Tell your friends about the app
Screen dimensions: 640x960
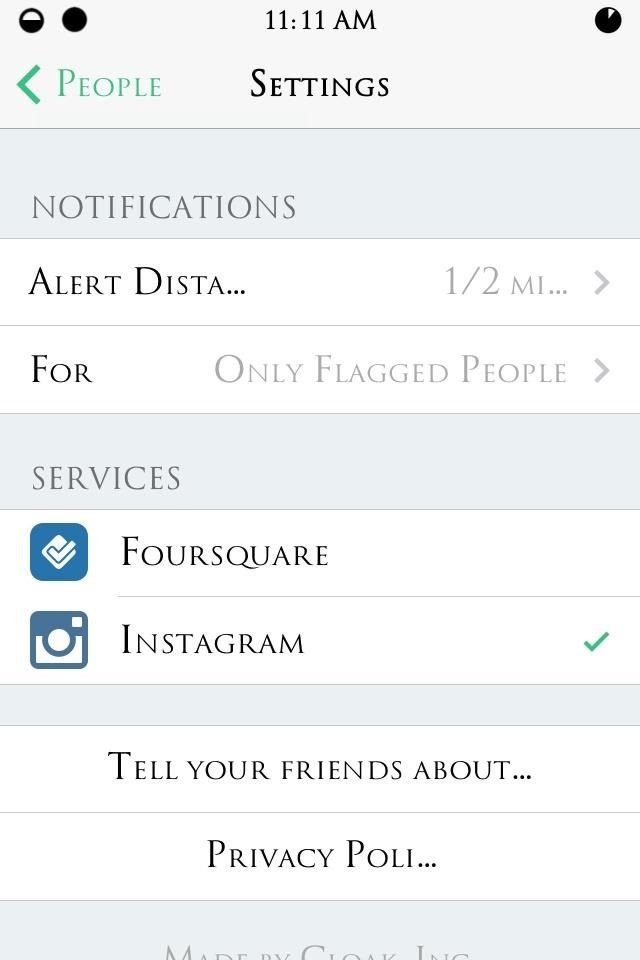click(x=320, y=768)
